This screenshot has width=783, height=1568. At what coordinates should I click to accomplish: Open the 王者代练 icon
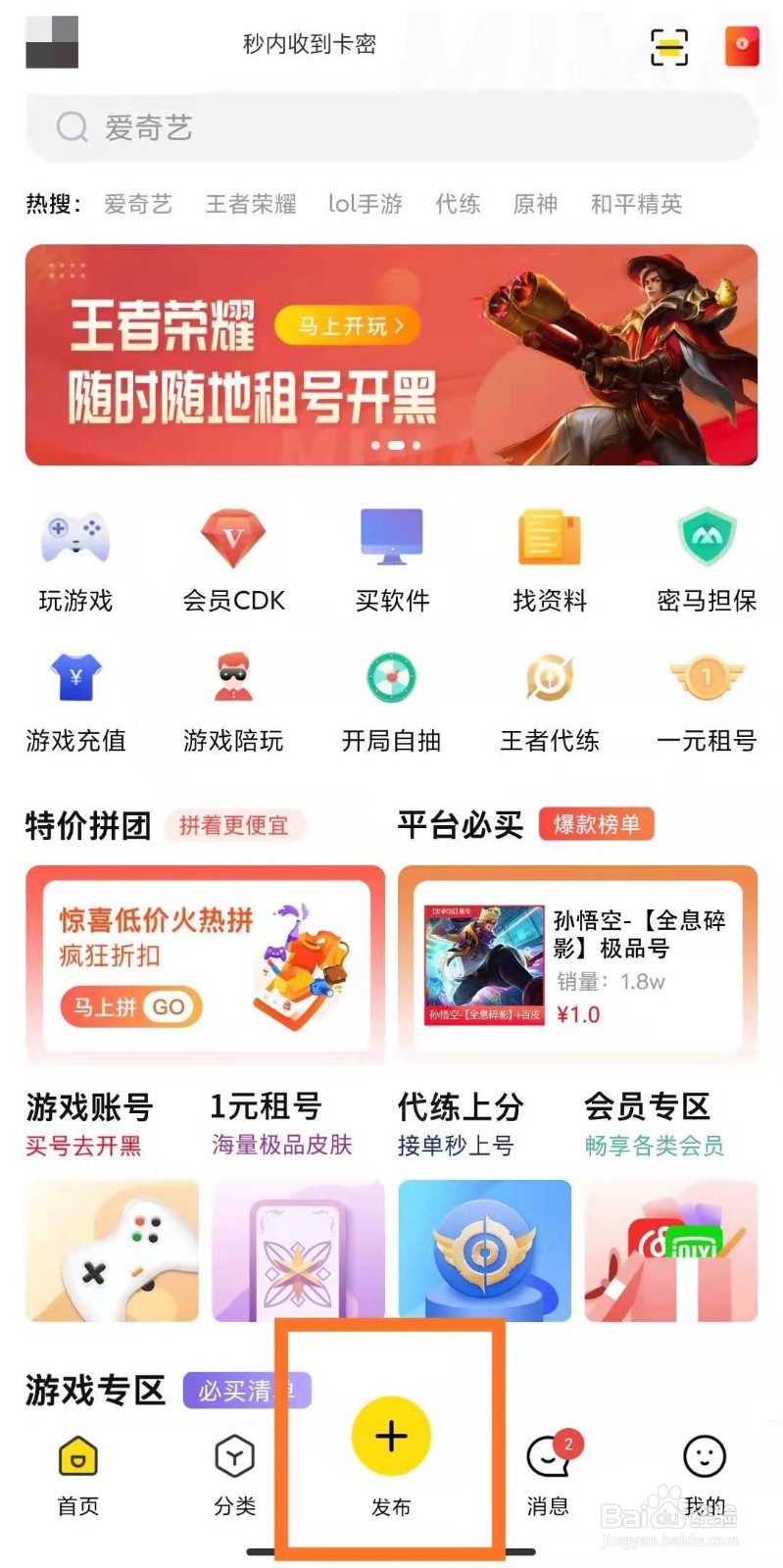pos(549,678)
